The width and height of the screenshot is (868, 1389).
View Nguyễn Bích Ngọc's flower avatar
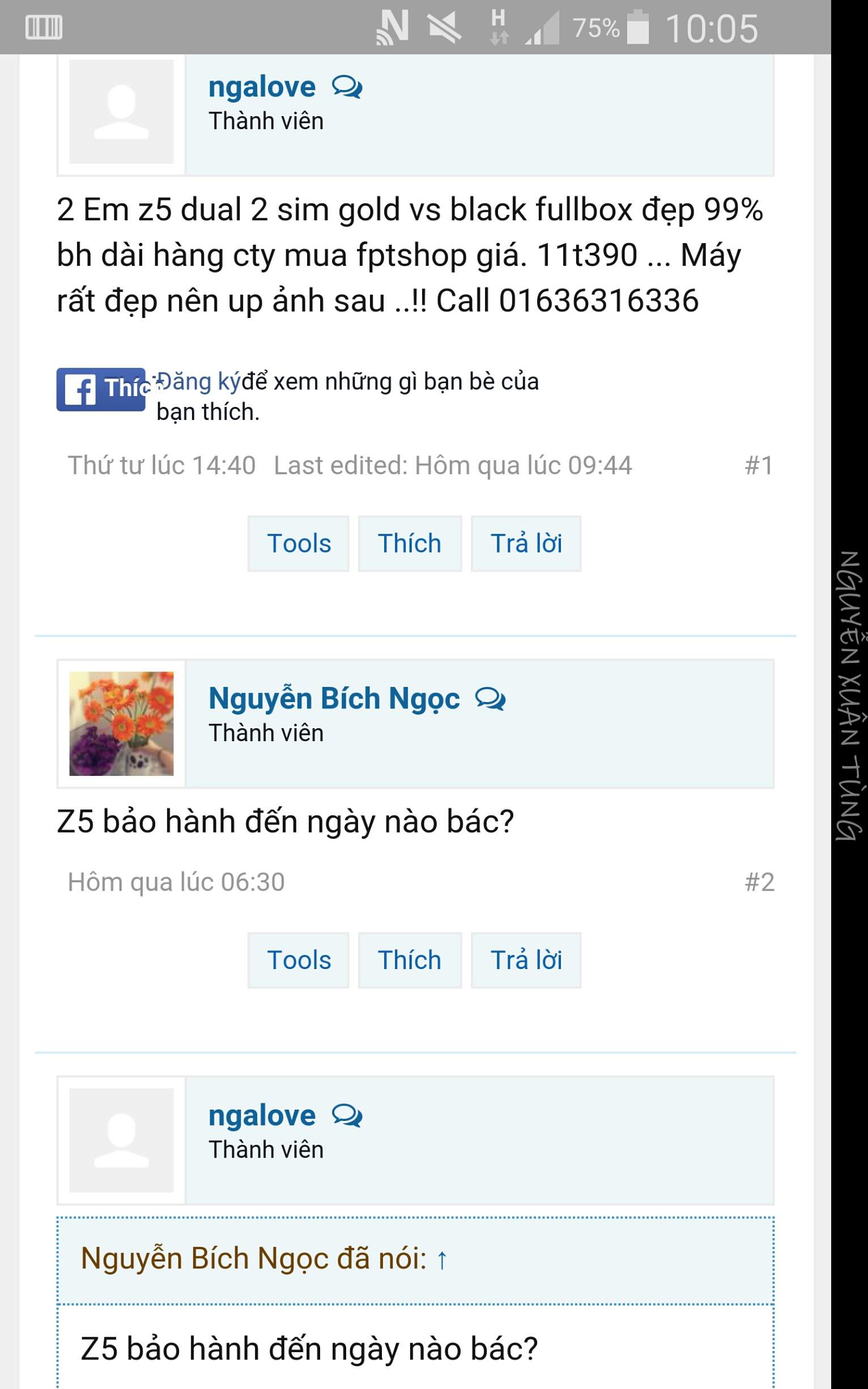pyautogui.click(x=121, y=724)
